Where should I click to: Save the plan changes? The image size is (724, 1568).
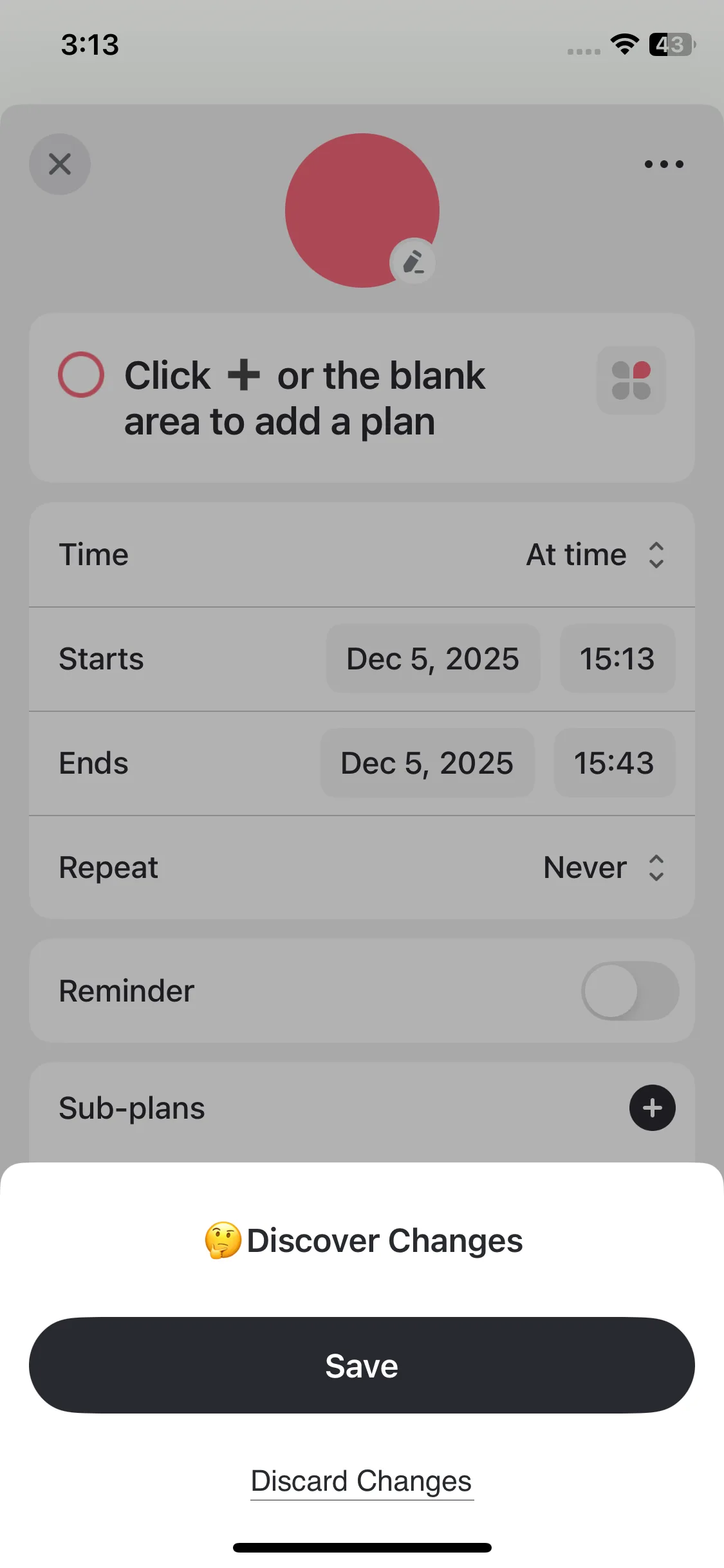click(362, 1365)
